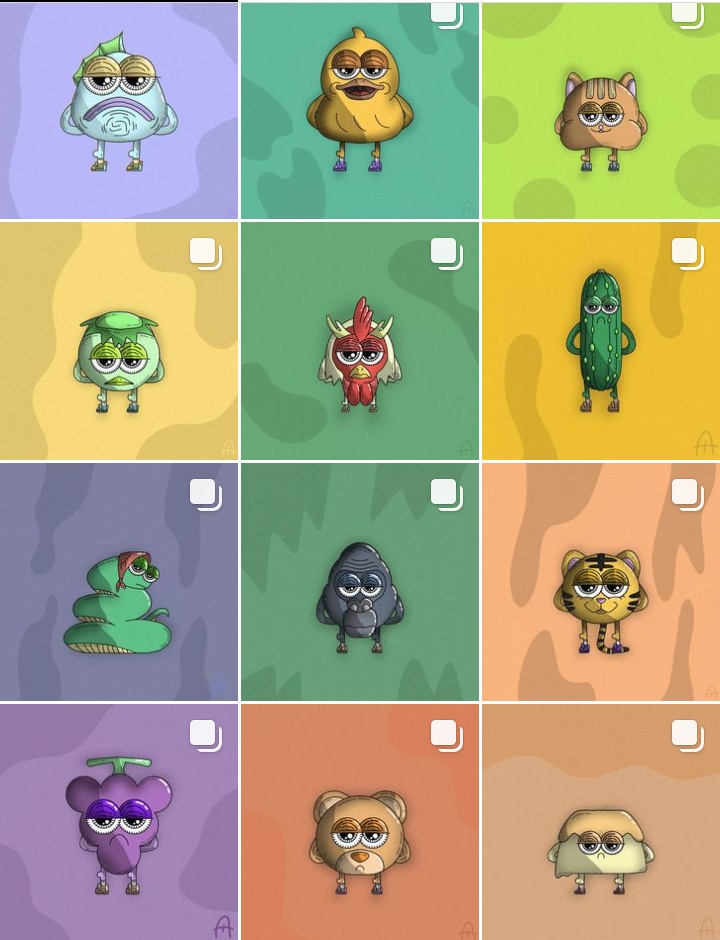This screenshot has width=720, height=940.
Task: Open the grumpy blue blob character post
Action: (119, 108)
